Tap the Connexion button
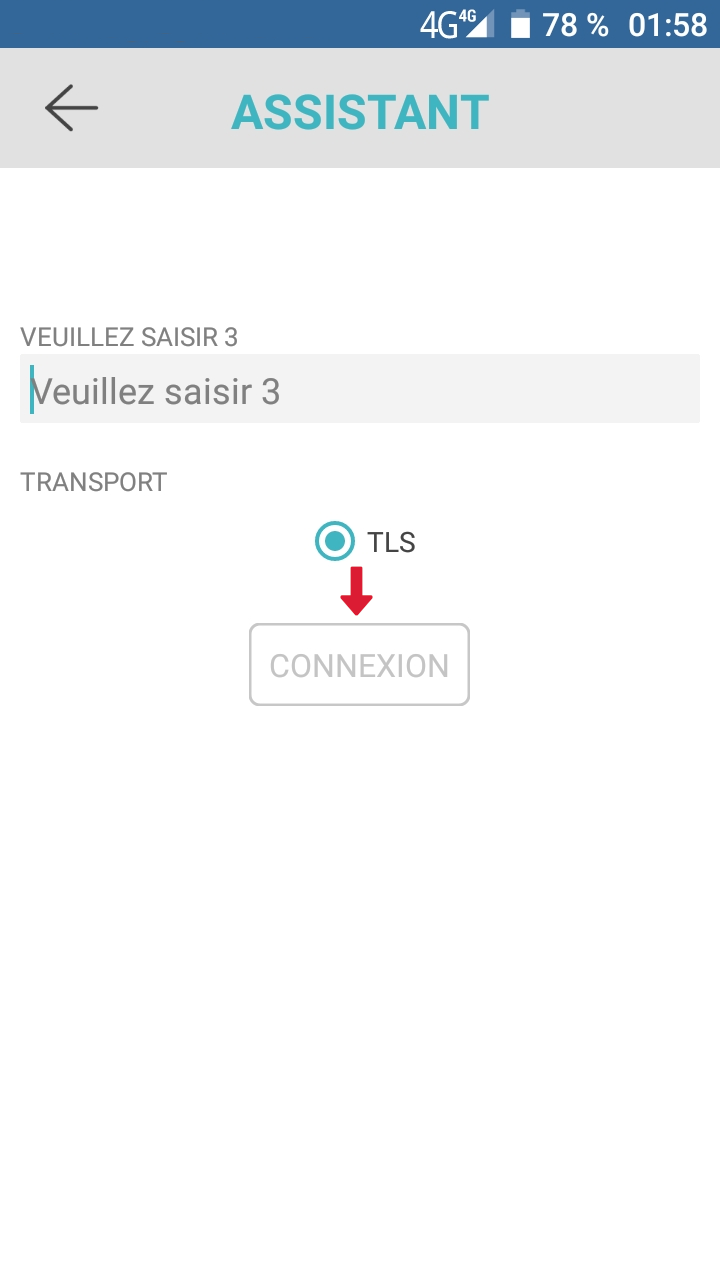 (x=359, y=665)
